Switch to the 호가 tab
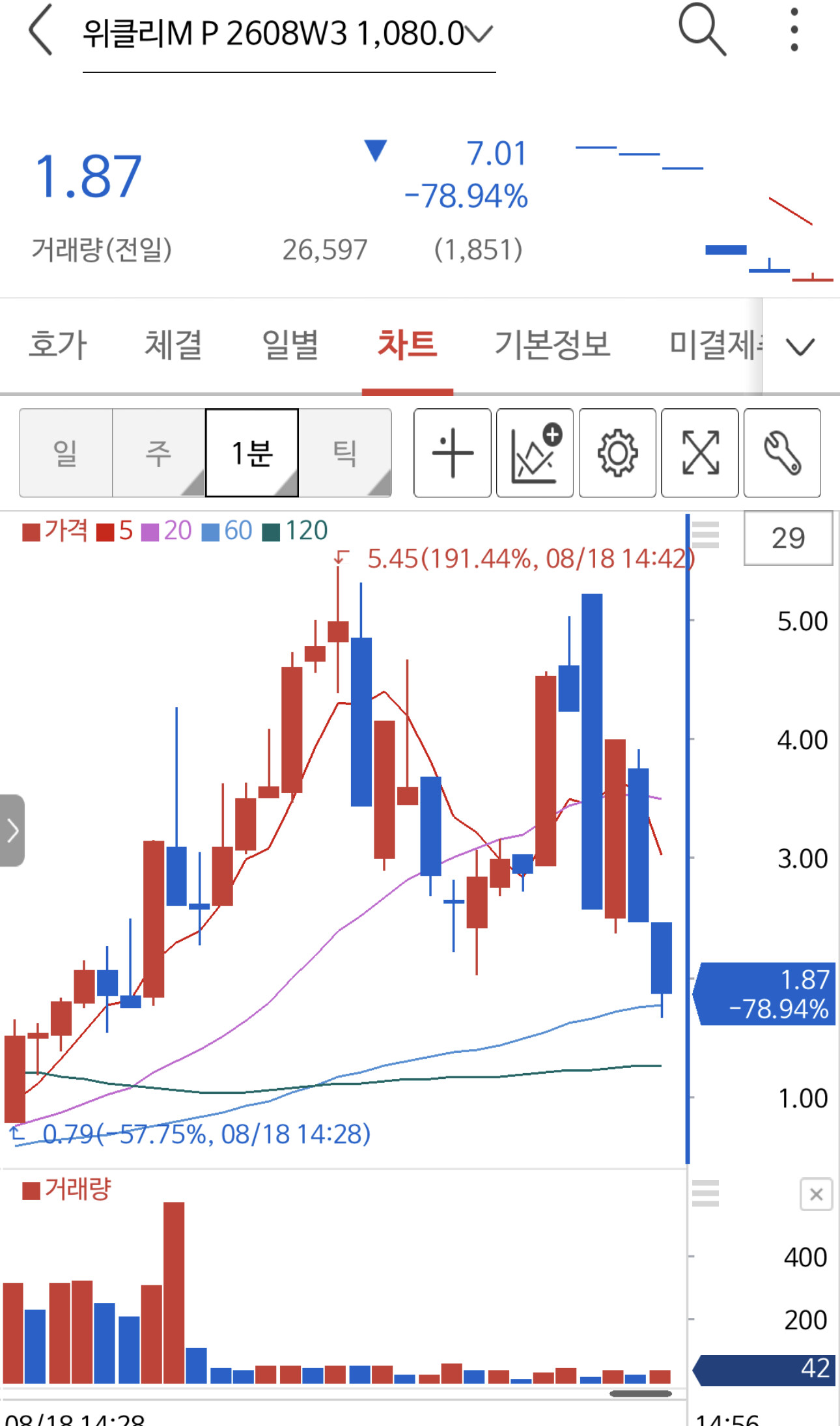840x1426 pixels. (57, 345)
